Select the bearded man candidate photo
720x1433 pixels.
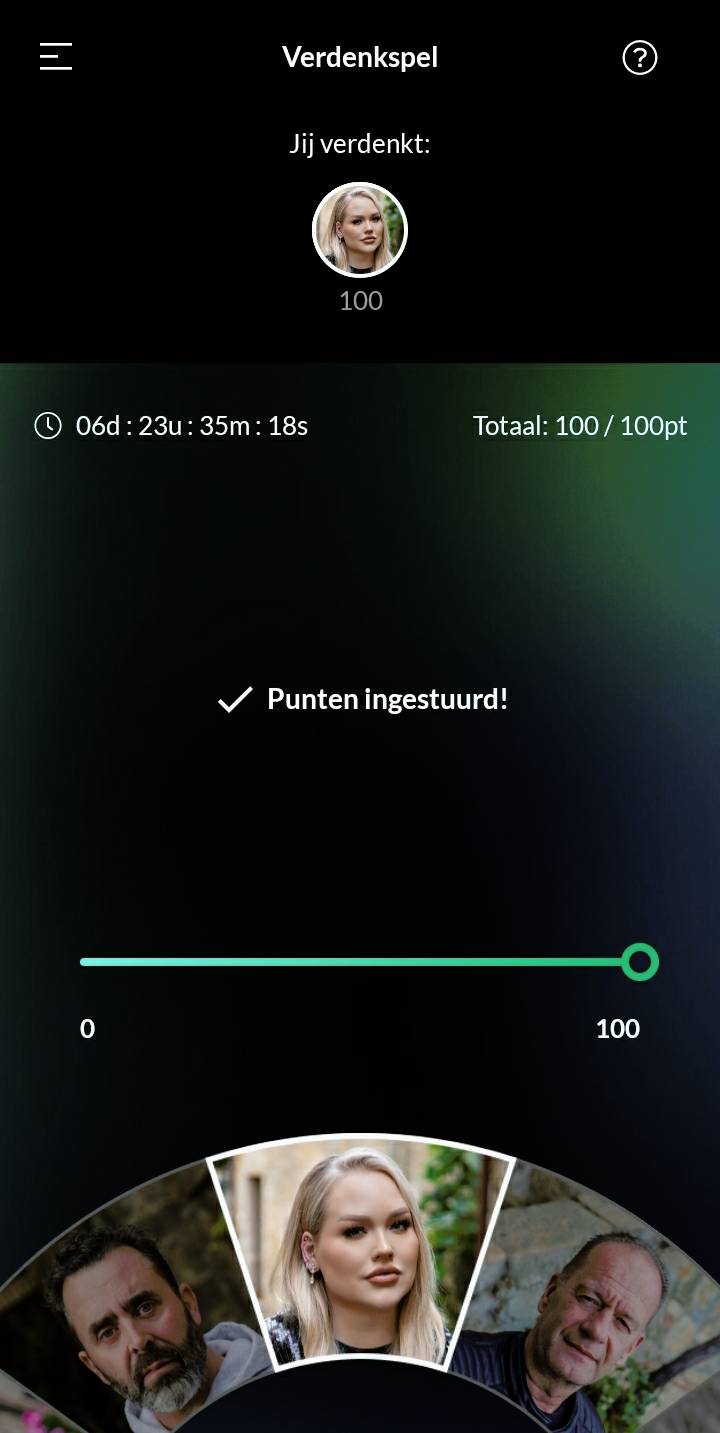pos(130,1310)
